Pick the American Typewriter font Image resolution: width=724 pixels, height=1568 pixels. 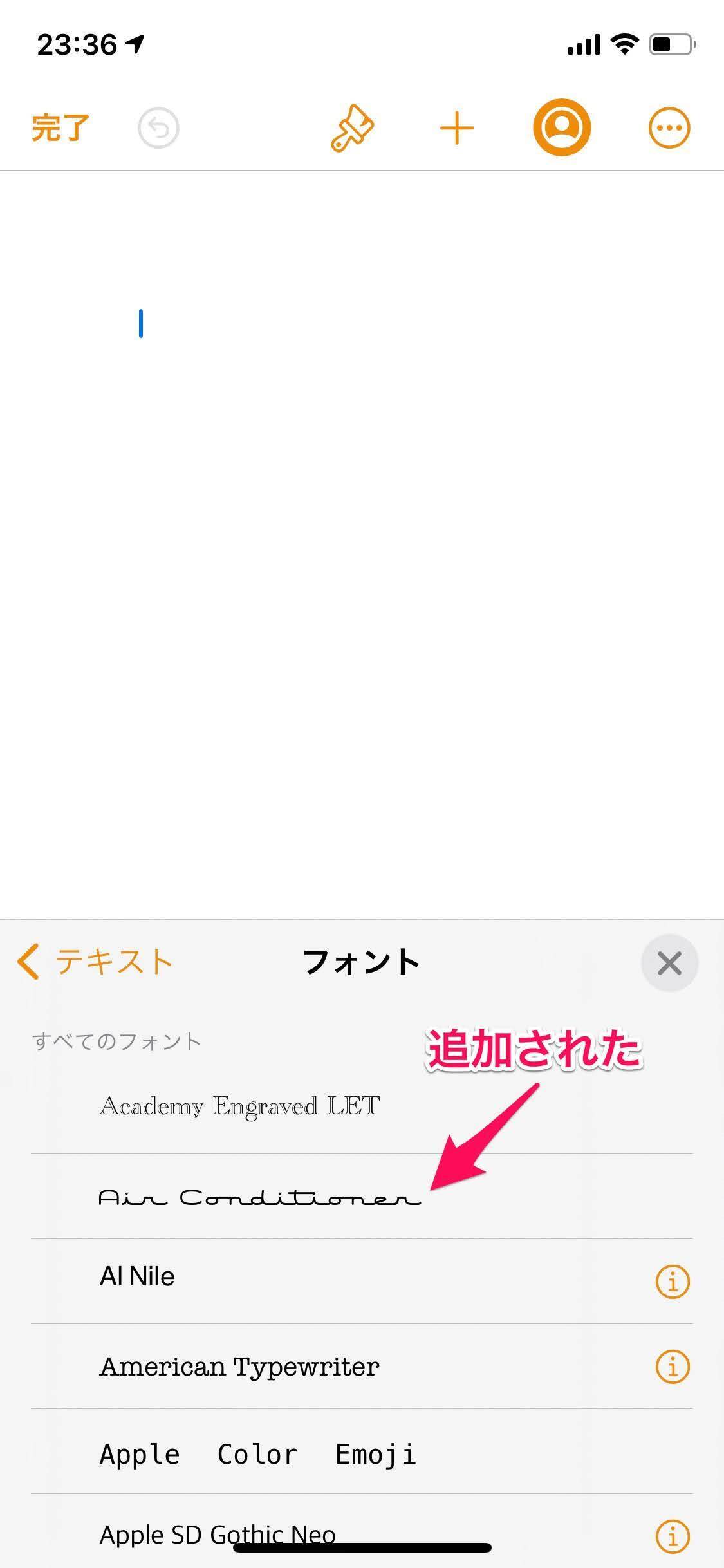point(239,1366)
